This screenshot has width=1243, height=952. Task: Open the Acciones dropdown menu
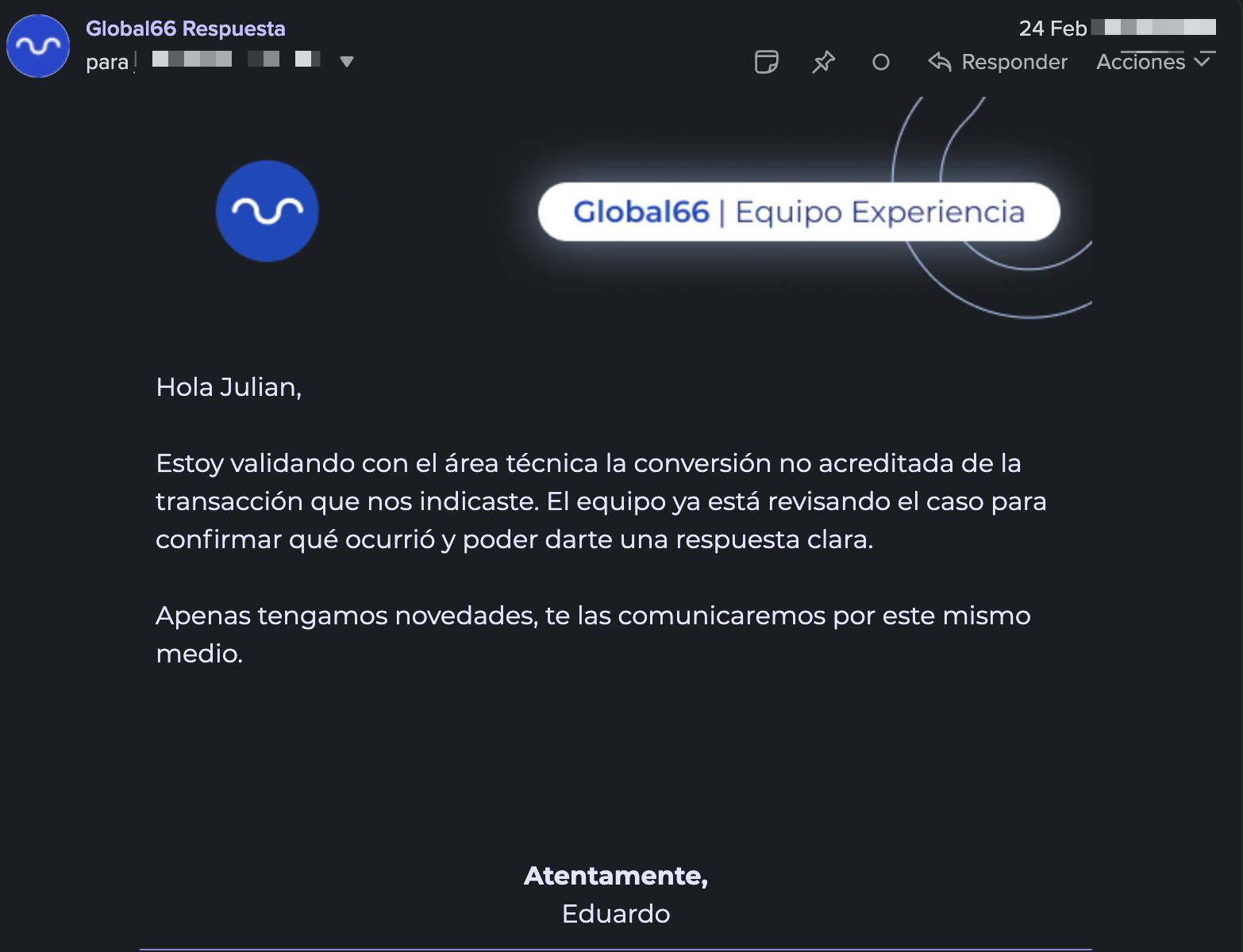(1155, 62)
